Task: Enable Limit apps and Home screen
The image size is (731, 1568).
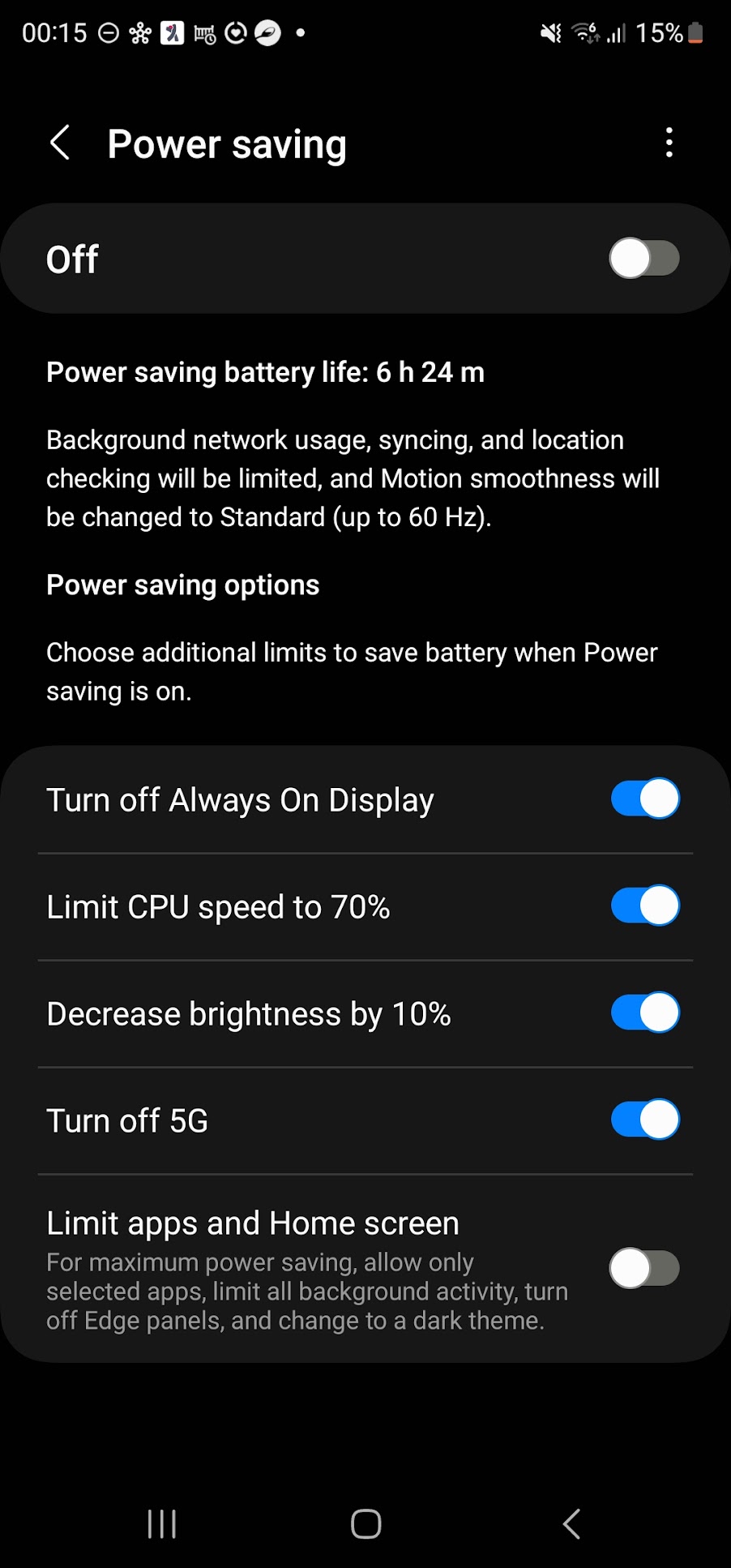Action: tap(644, 1269)
